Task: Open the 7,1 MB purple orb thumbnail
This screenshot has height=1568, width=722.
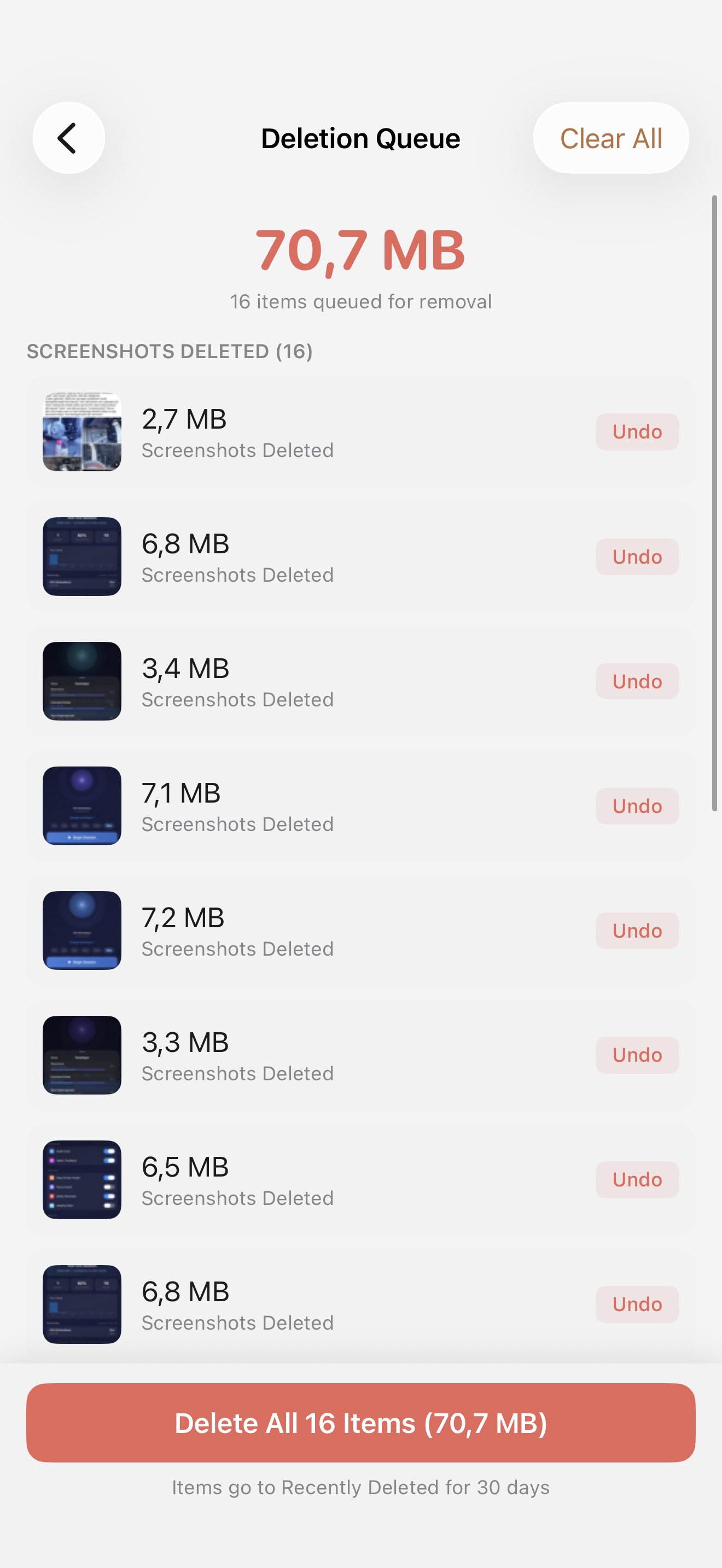Action: pos(81,805)
